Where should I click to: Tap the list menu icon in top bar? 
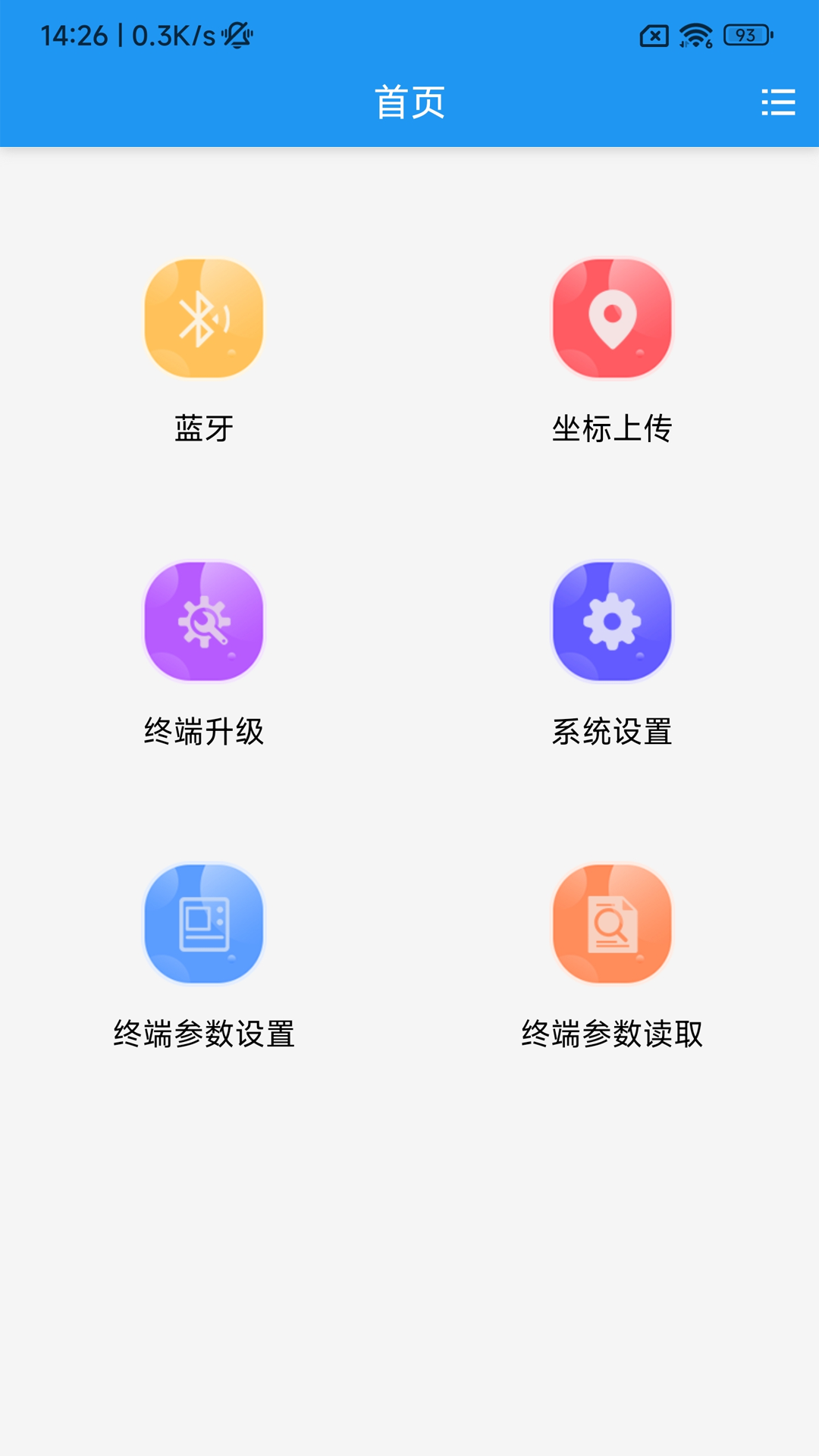click(x=777, y=103)
